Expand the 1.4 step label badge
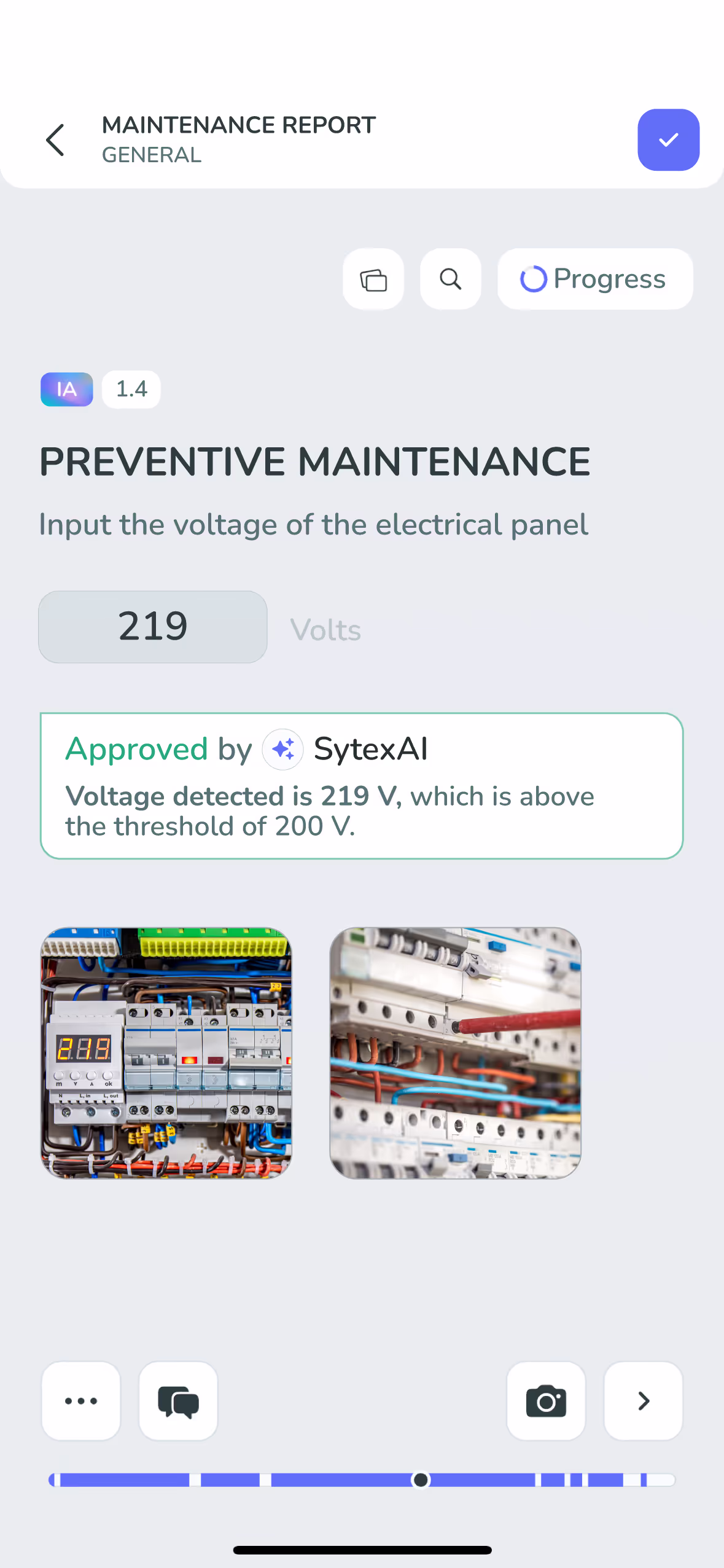The image size is (724, 1568). [131, 389]
